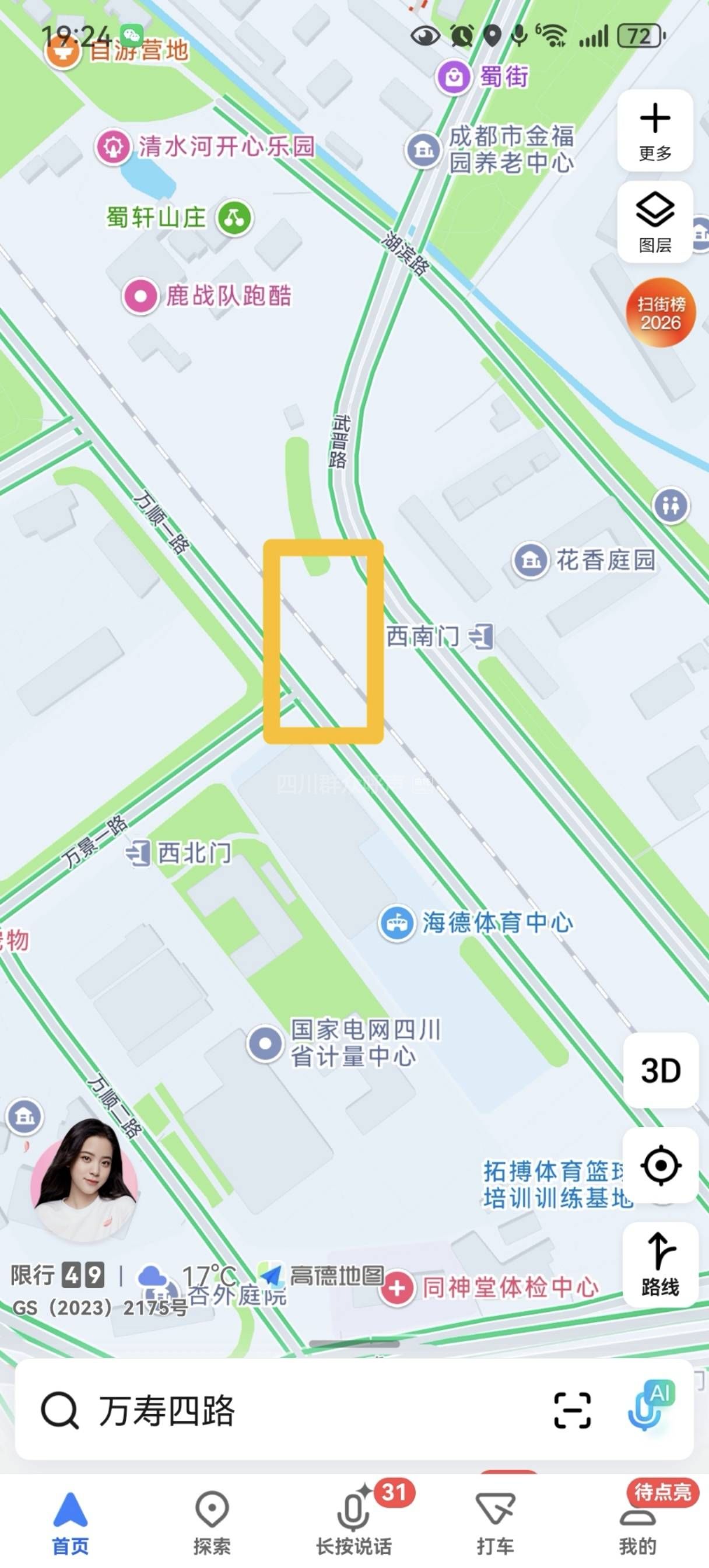Switch the map to 3D view

coord(660,1070)
